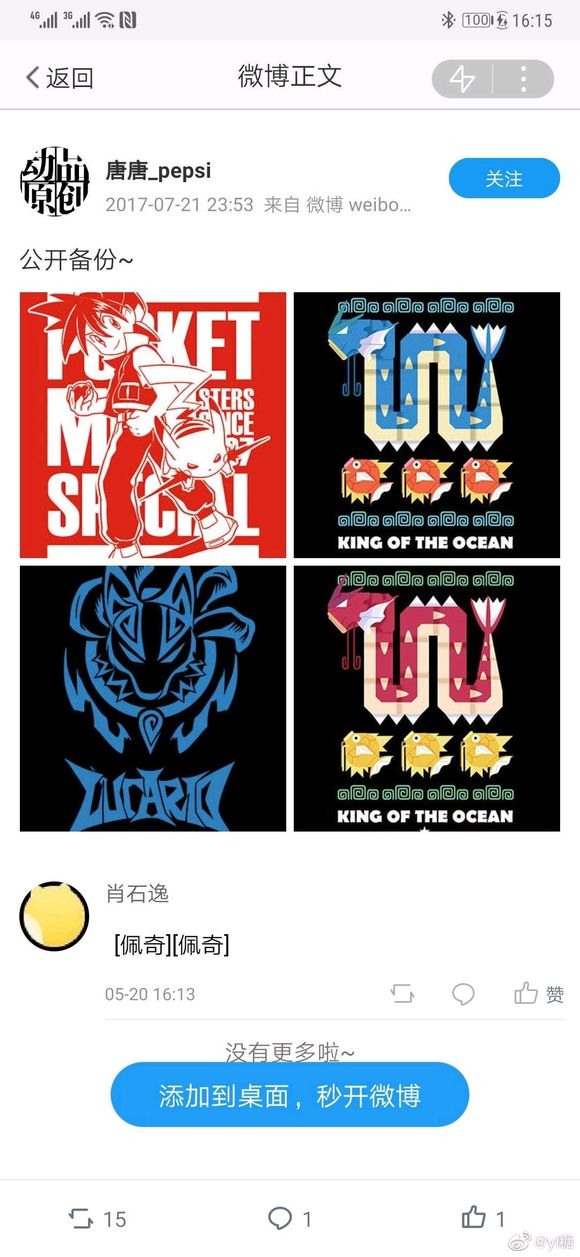Open comments on the post in bottom bar
The image size is (580, 1257).
(x=290, y=1218)
